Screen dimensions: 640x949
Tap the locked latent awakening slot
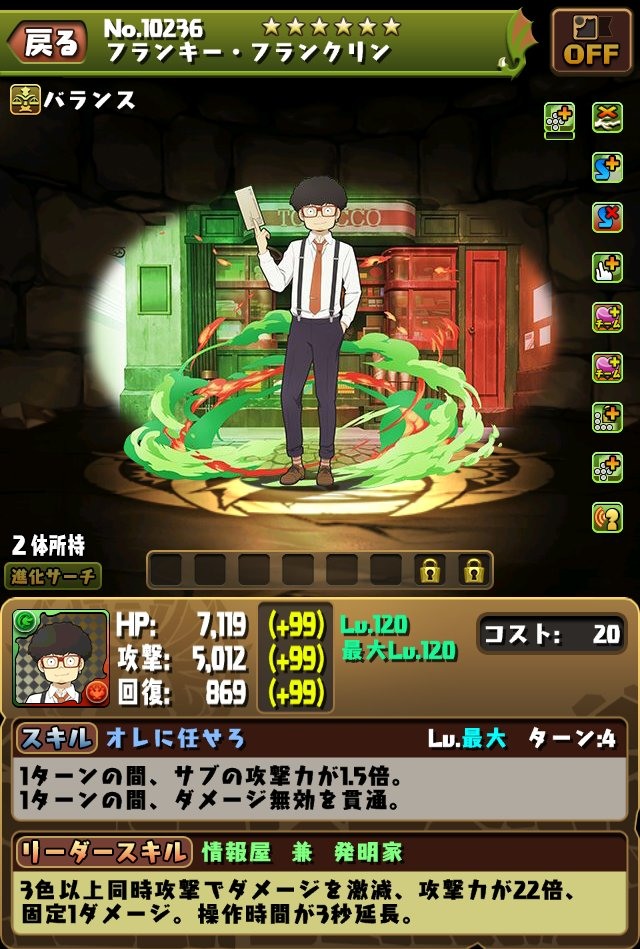click(x=430, y=570)
